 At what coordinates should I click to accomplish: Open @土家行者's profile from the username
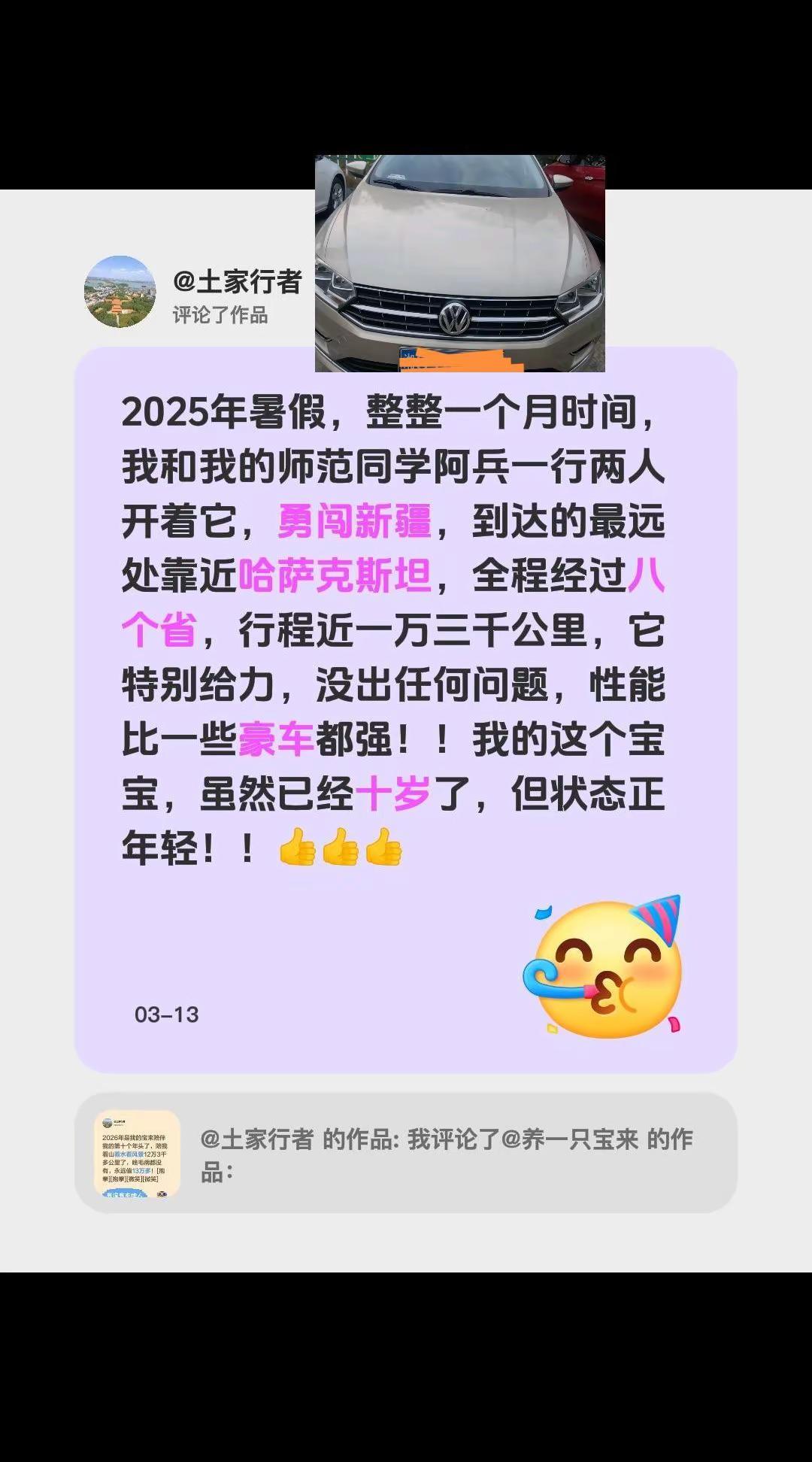[237, 281]
